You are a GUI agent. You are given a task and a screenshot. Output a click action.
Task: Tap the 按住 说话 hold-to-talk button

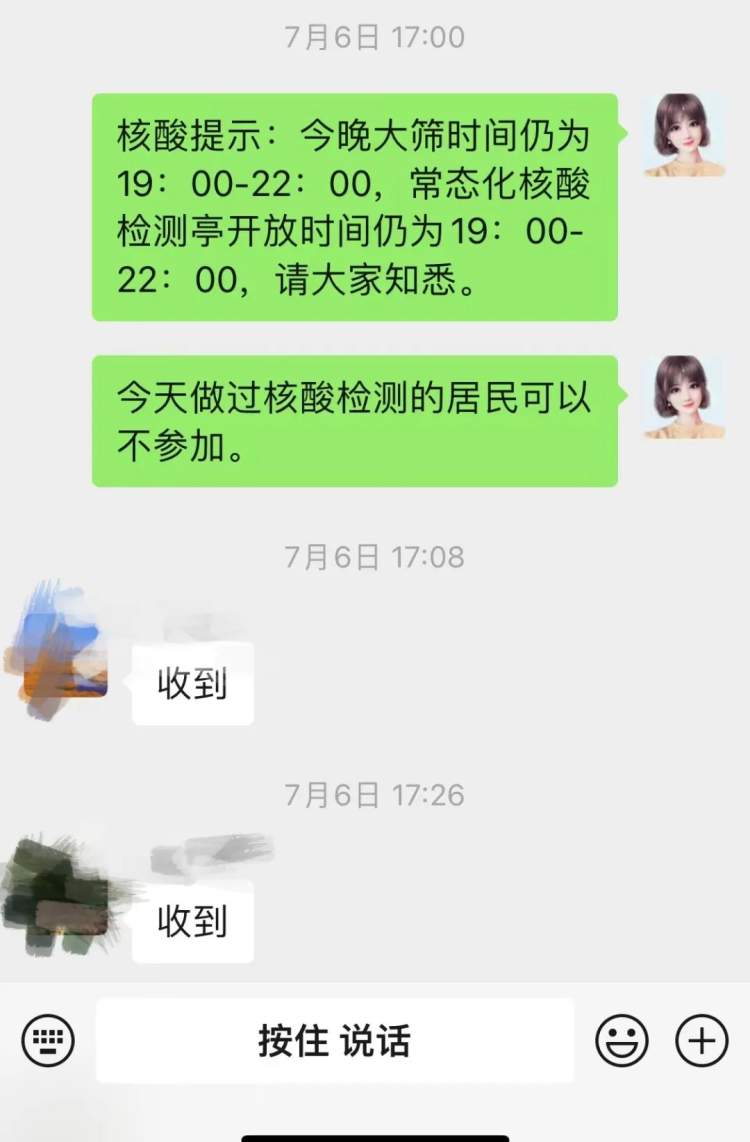point(335,1041)
